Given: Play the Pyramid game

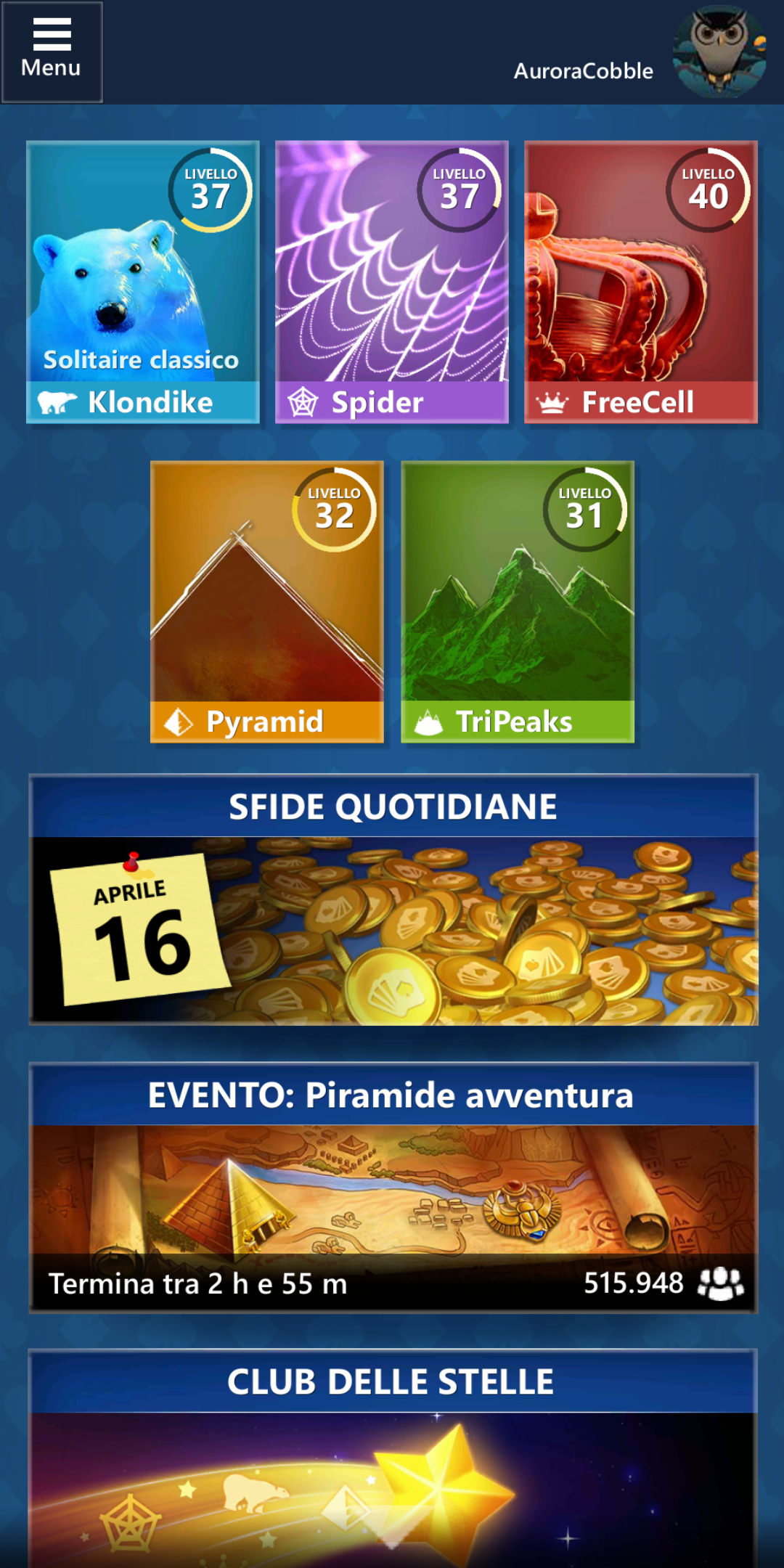Looking at the screenshot, I should point(267,601).
